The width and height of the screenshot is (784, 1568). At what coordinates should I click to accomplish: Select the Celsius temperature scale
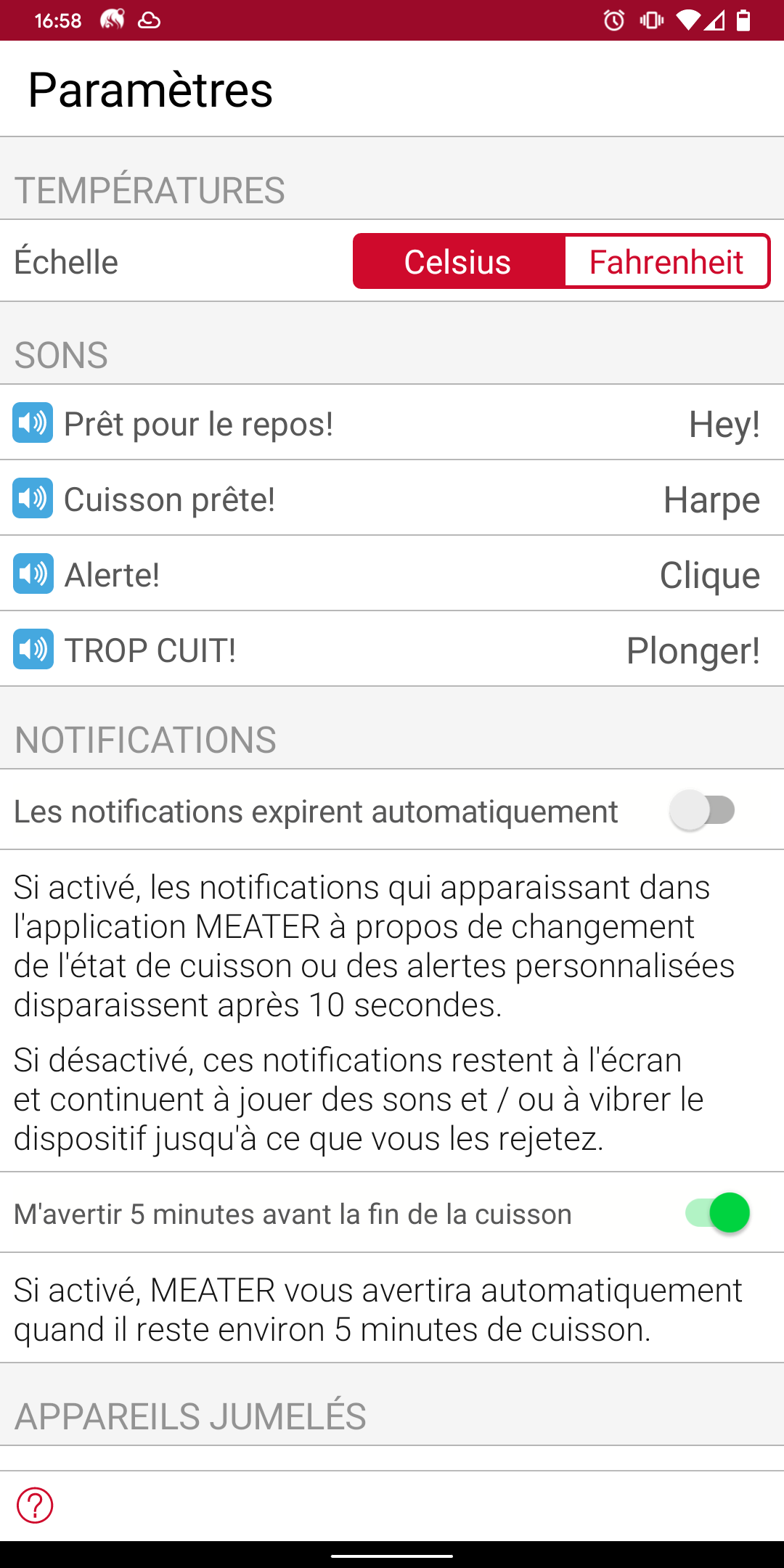point(458,261)
